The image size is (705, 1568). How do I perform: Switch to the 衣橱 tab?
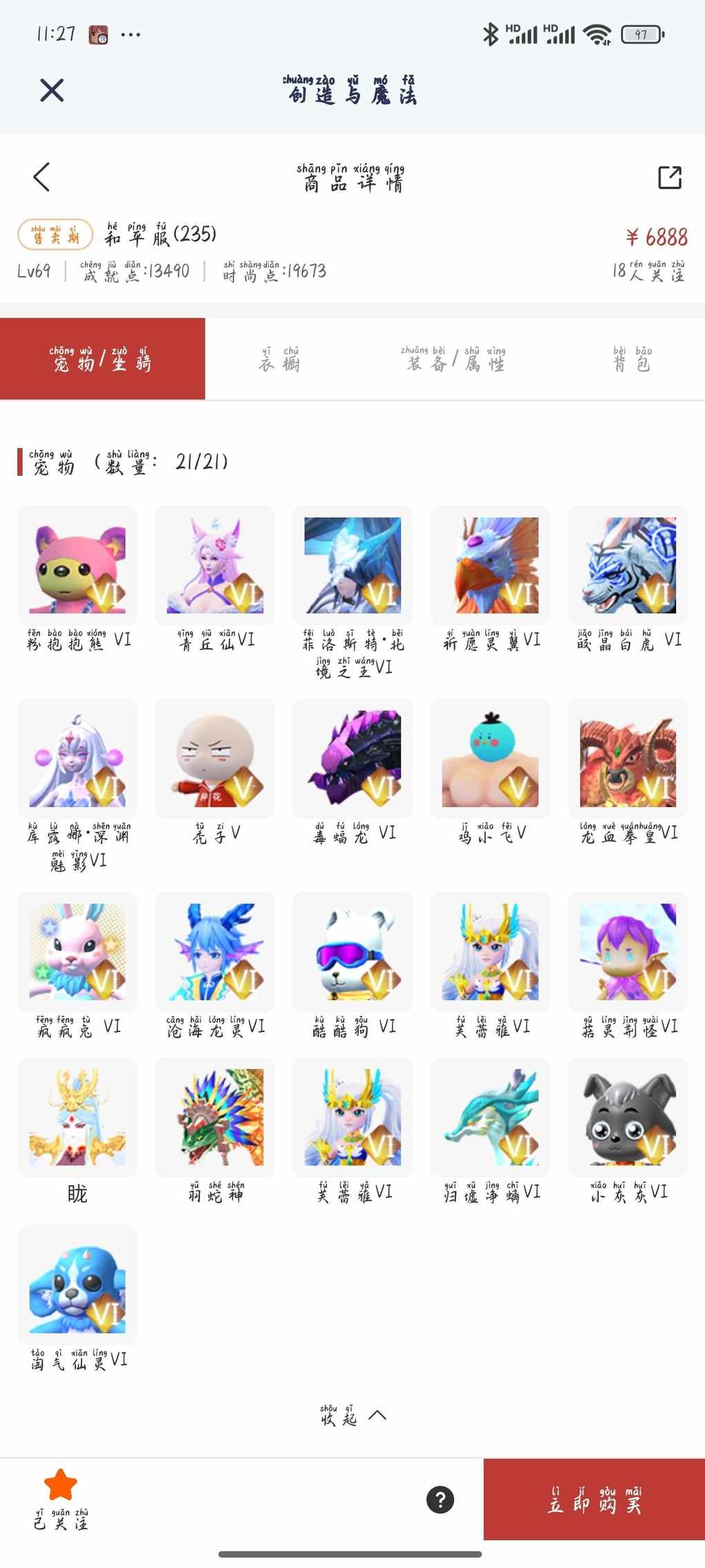(279, 359)
